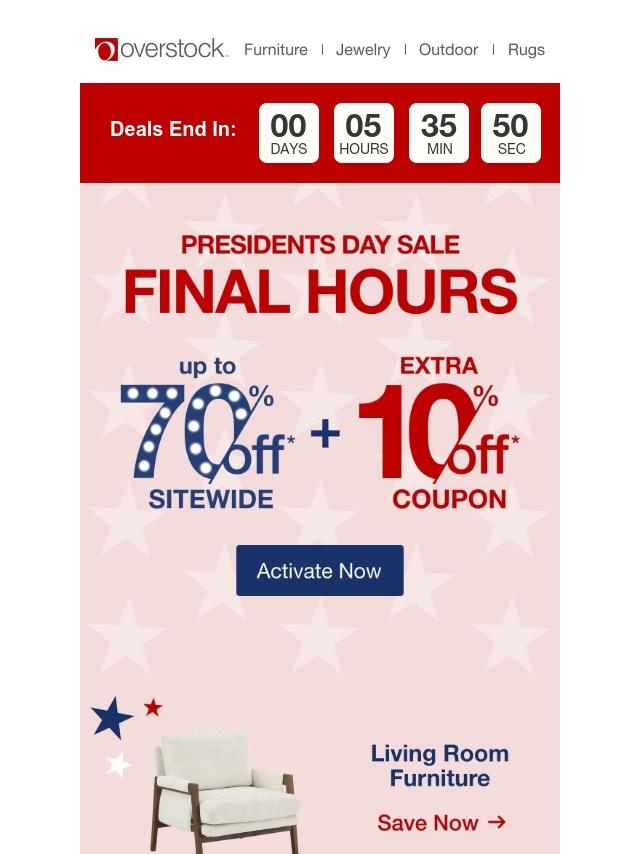Go to the Jewelry section
This screenshot has height=854, width=640.
[363, 50]
